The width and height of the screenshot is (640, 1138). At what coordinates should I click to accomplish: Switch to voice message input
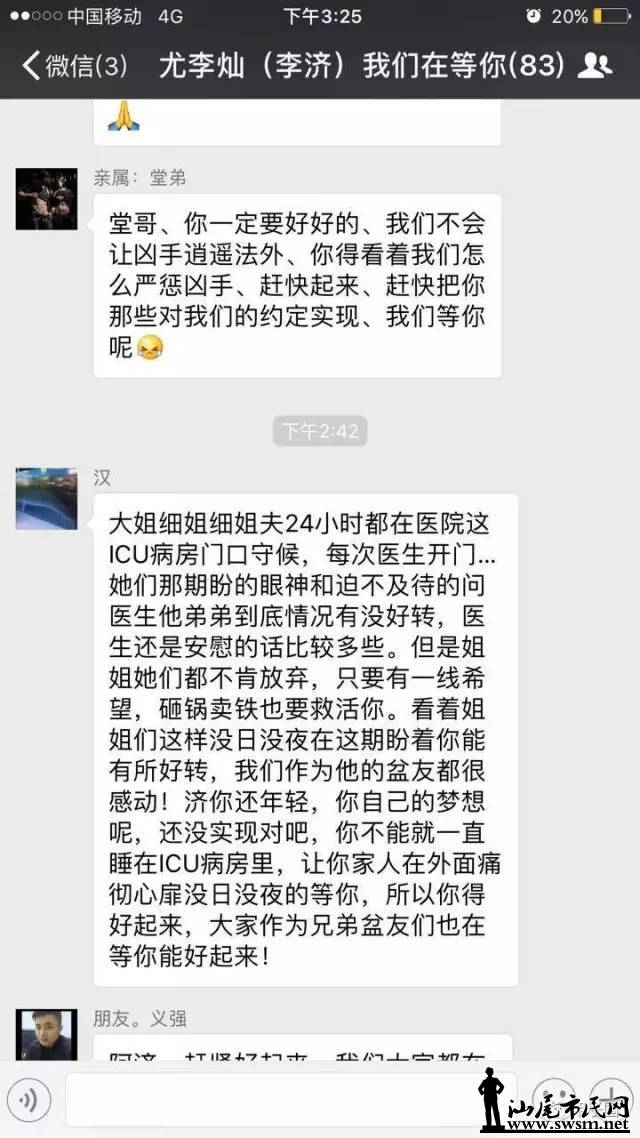(30, 1099)
